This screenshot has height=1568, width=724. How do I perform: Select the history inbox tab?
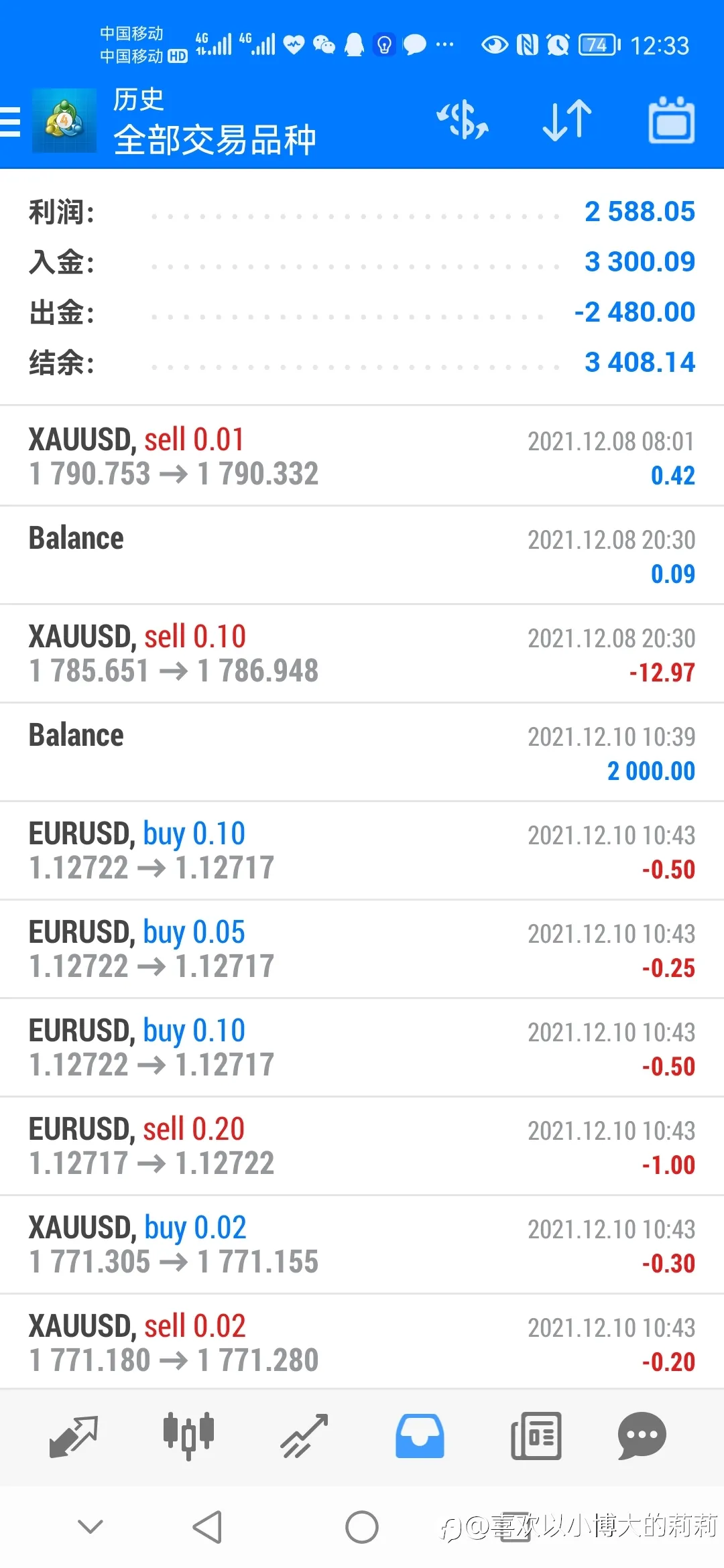click(x=420, y=1437)
